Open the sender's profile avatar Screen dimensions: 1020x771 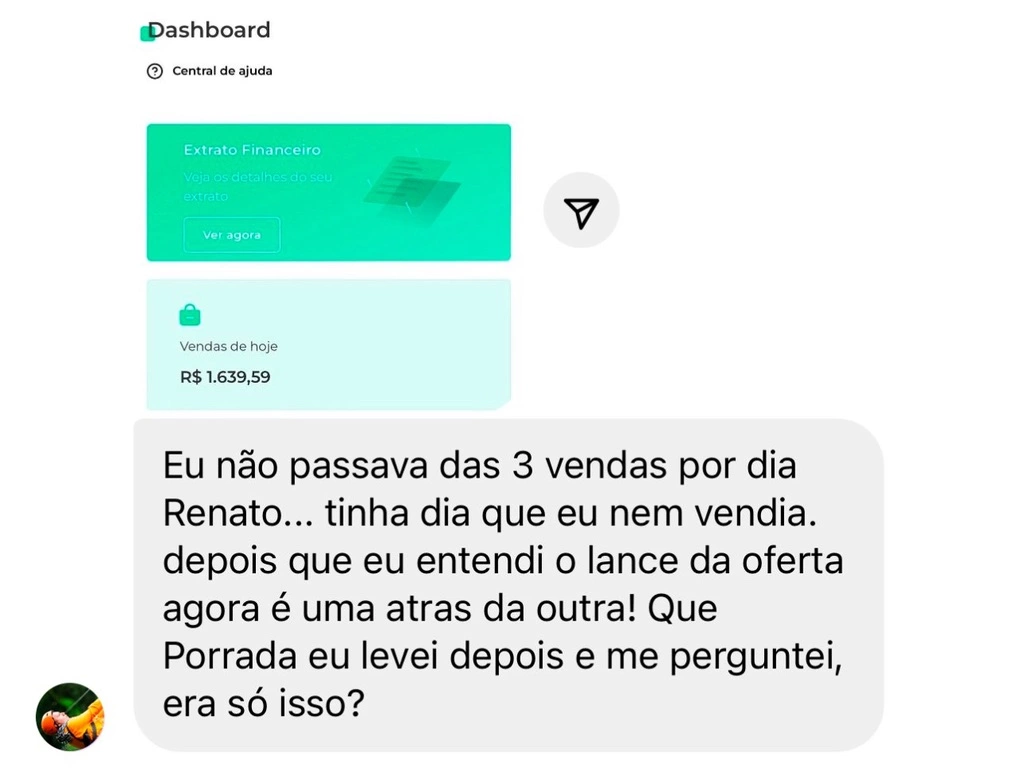pos(70,717)
